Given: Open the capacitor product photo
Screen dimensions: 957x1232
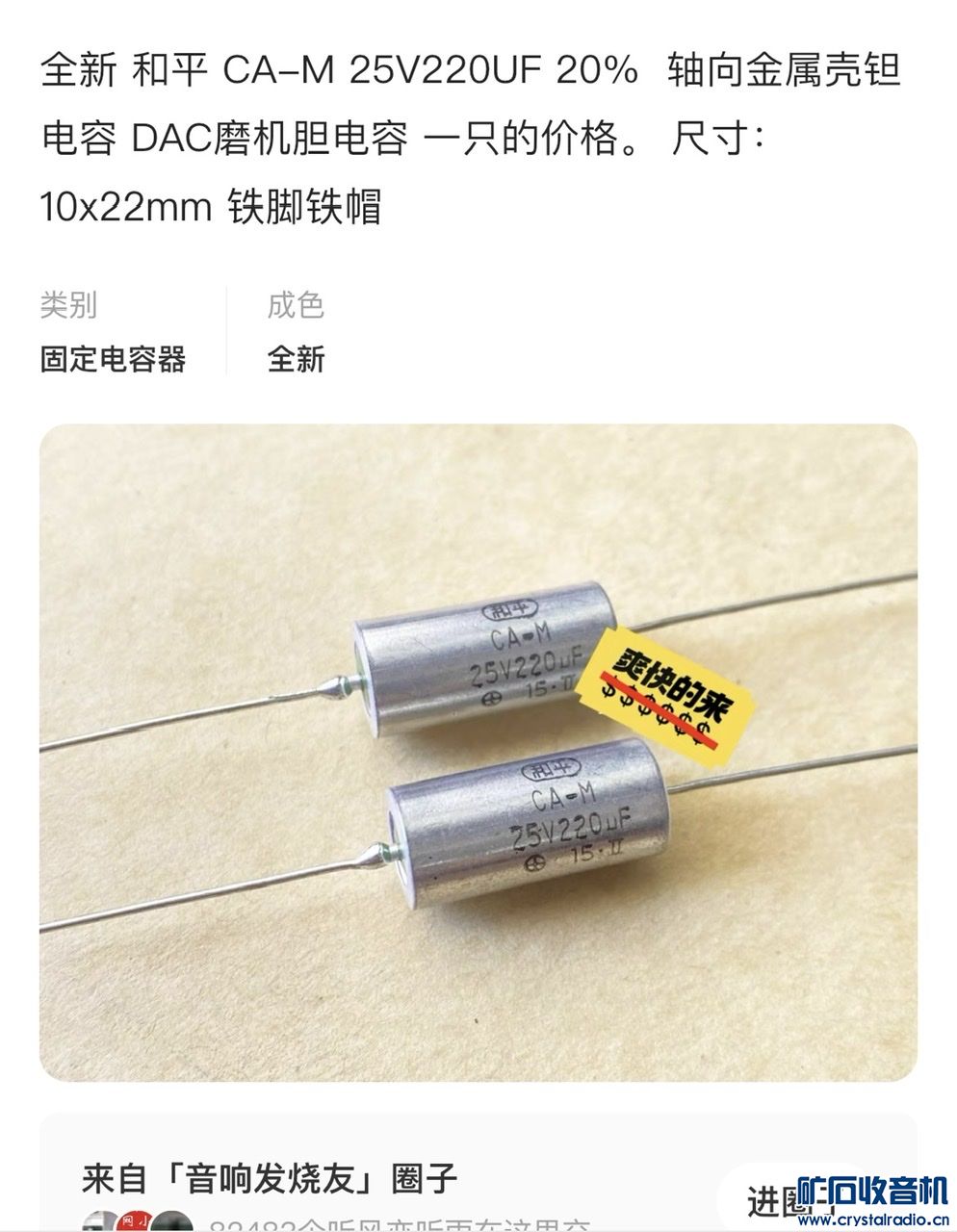Looking at the screenshot, I should [x=478, y=753].
